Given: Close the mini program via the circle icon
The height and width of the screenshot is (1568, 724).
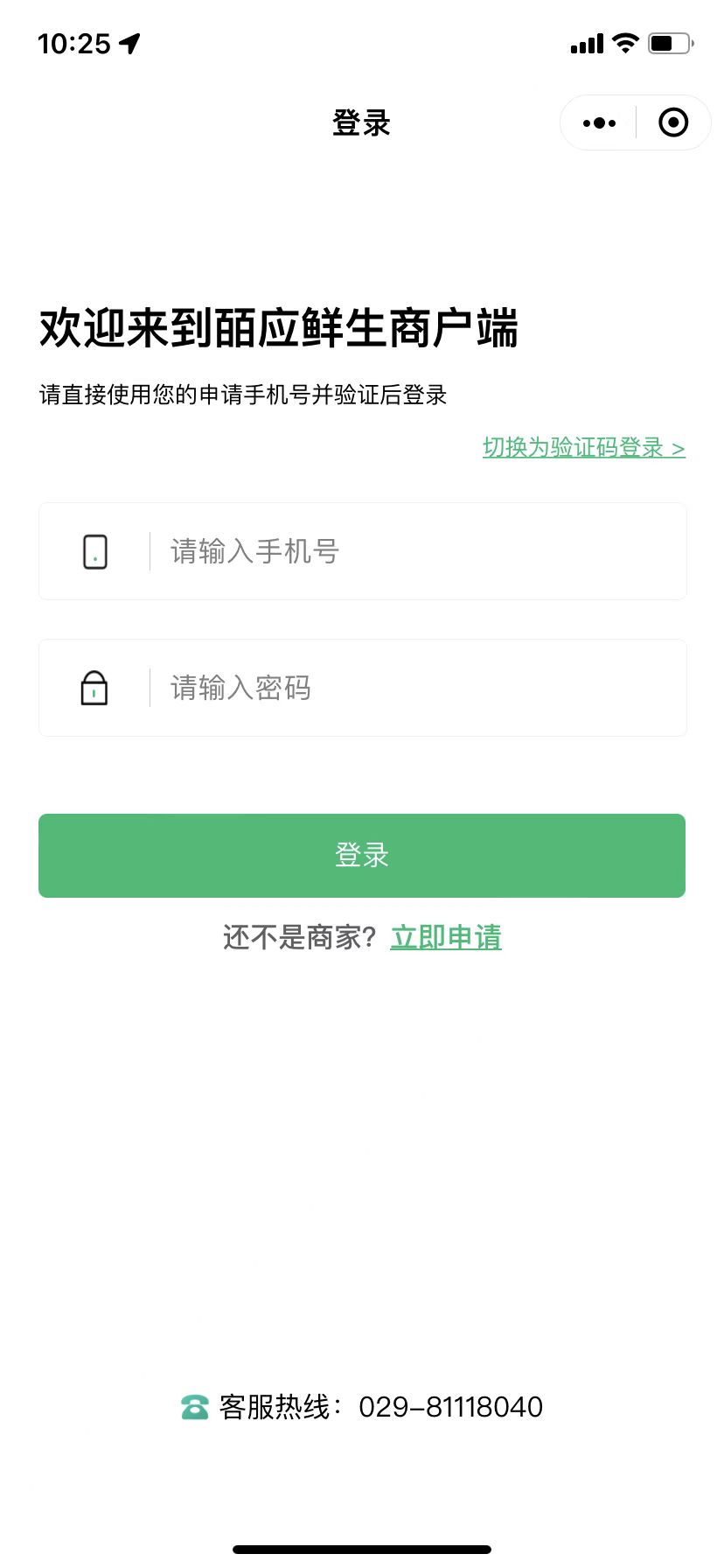Looking at the screenshot, I should click(x=672, y=123).
